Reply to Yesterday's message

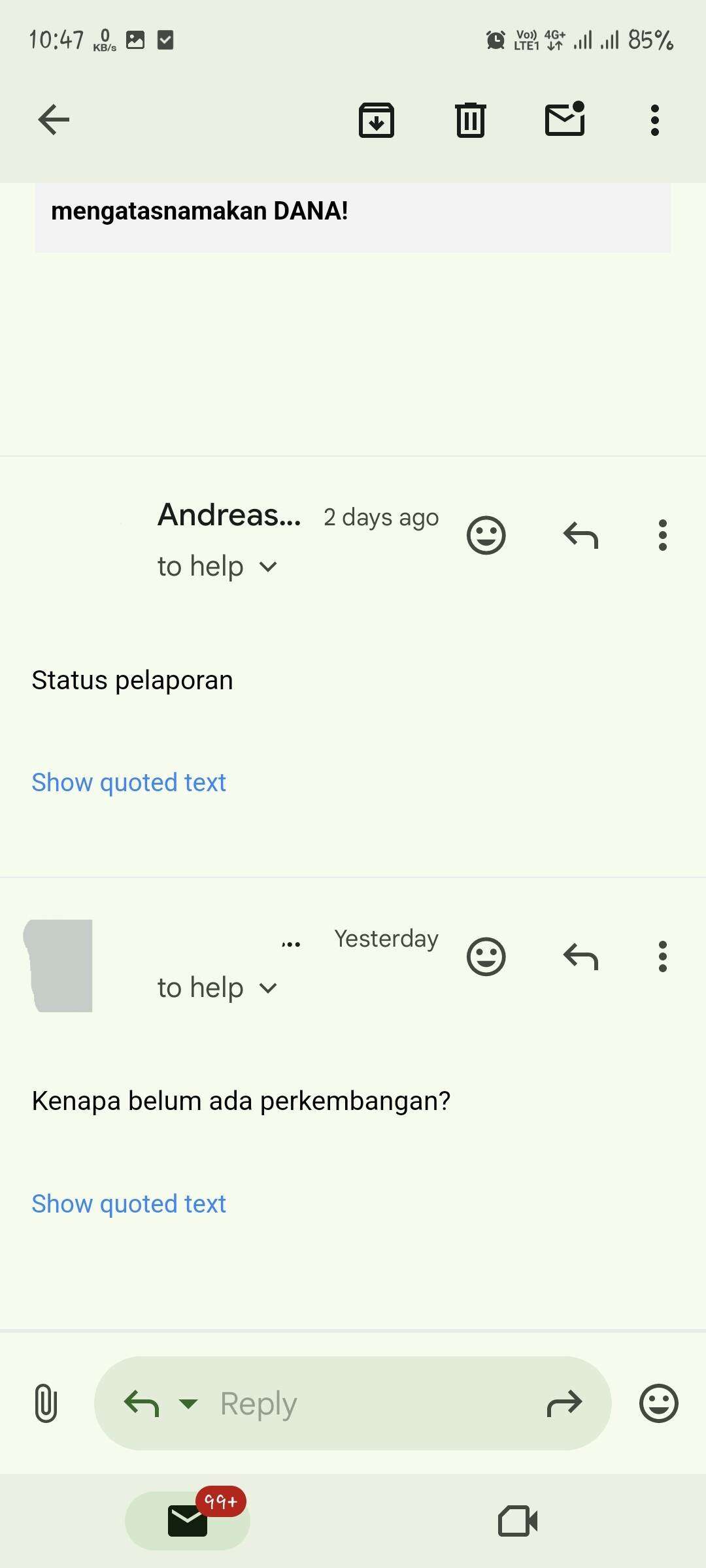click(x=580, y=957)
